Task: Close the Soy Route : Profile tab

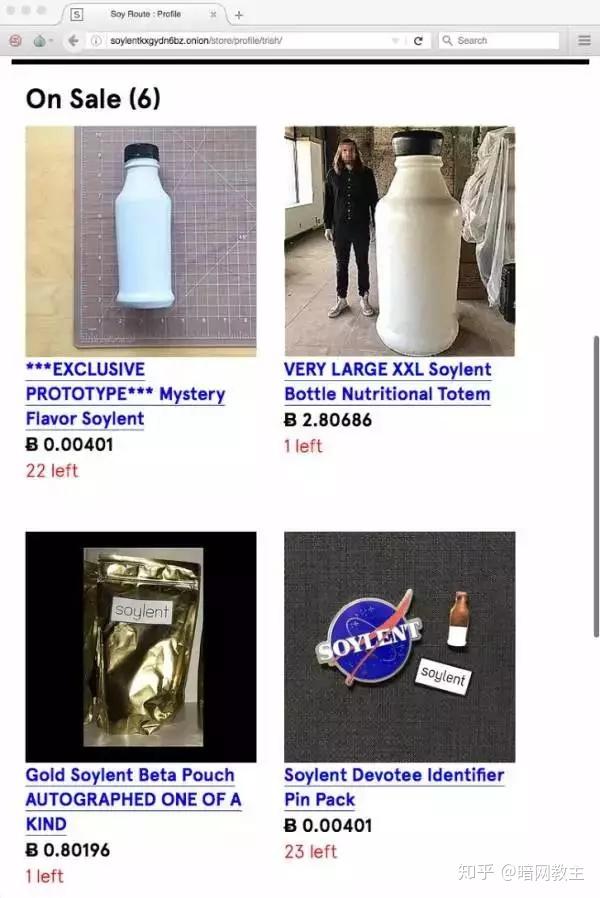Action: (x=213, y=15)
